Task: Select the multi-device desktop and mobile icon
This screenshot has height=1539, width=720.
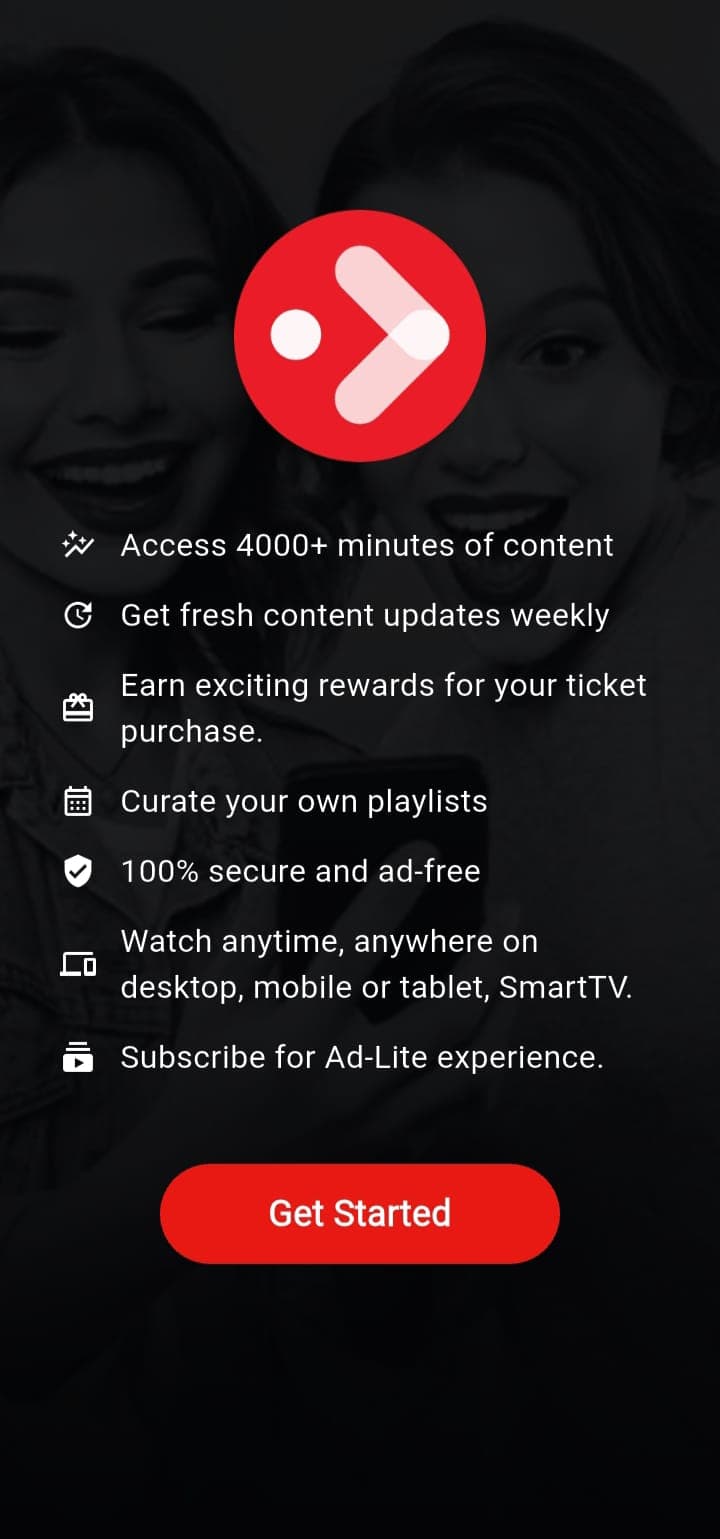Action: [78, 963]
